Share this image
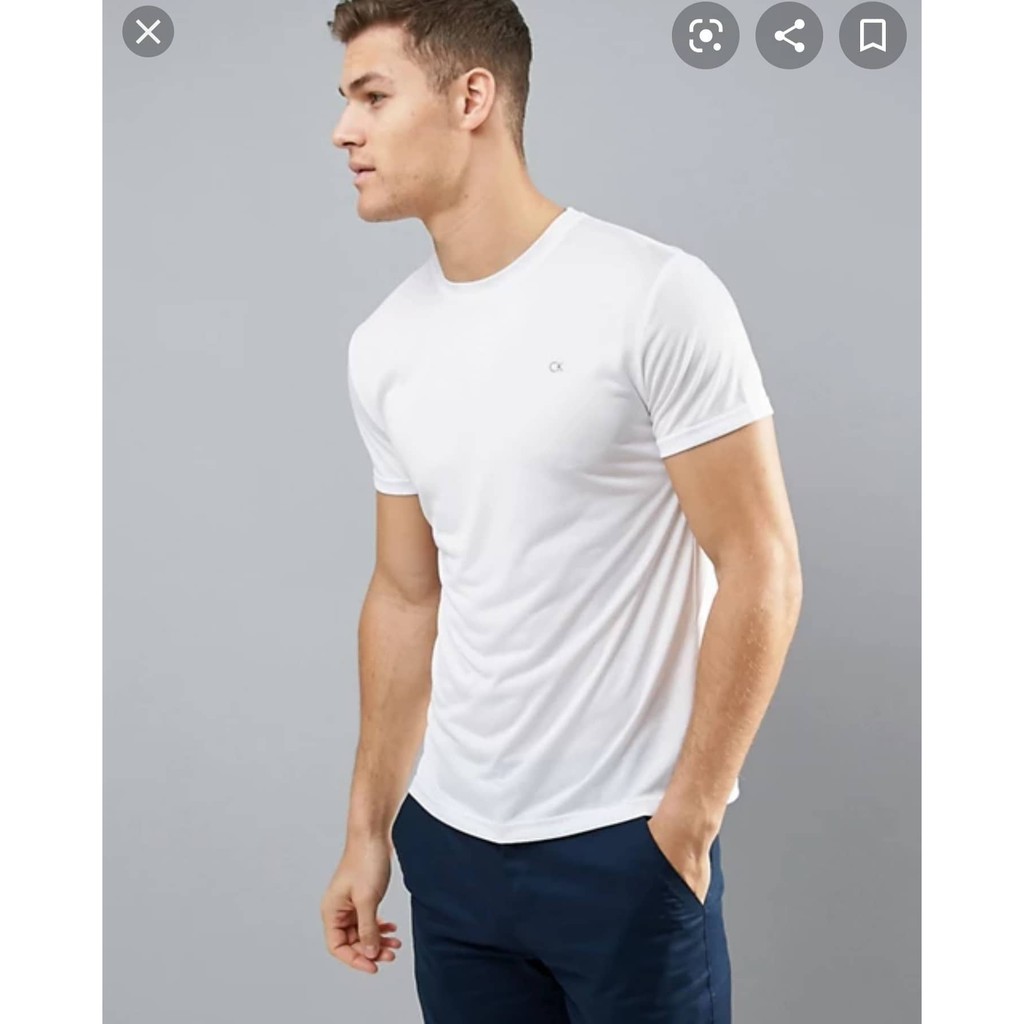Screen dimensions: 1024x1024 [789, 35]
